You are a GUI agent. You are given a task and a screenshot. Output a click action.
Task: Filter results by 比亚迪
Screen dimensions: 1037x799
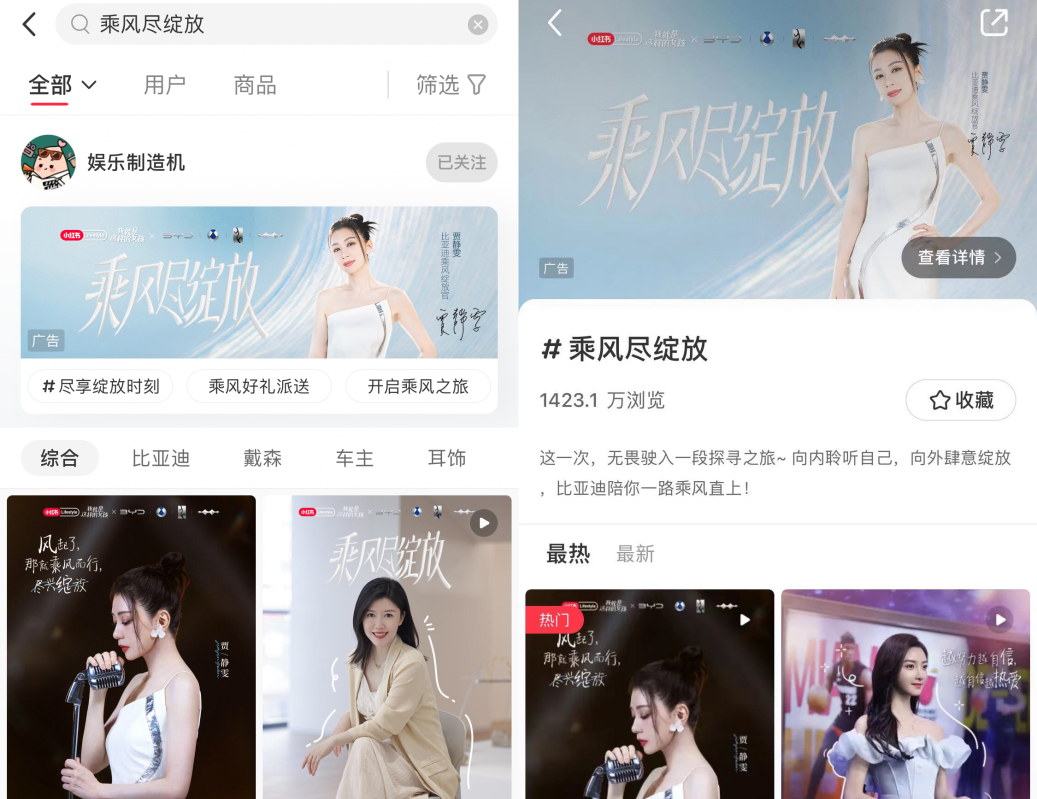pyautogui.click(x=161, y=458)
